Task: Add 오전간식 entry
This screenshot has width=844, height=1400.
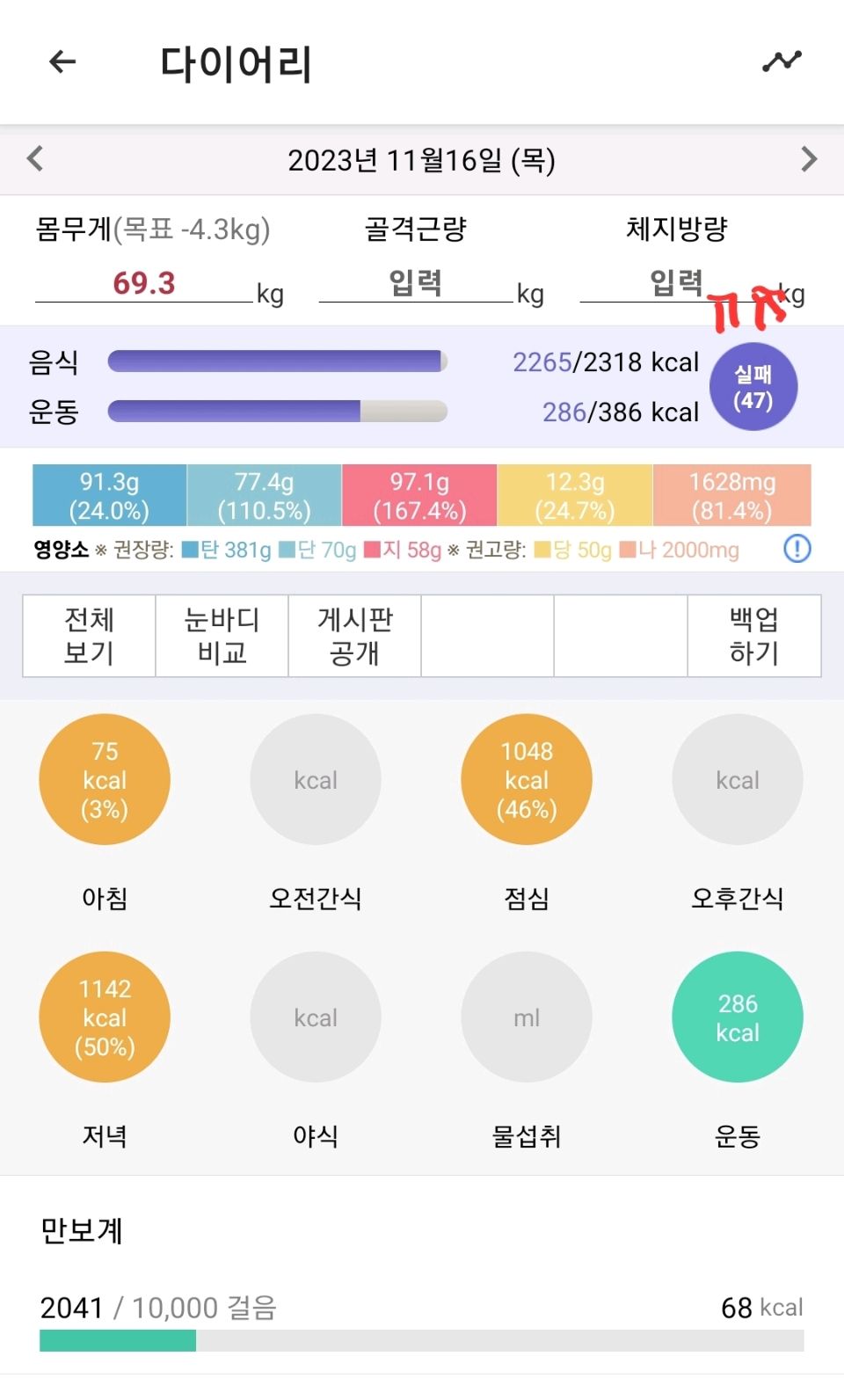Action: tap(316, 780)
